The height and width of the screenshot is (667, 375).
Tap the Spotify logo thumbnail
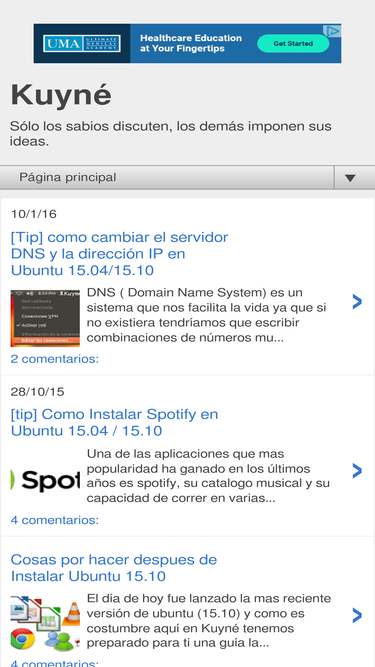pyautogui.click(x=45, y=480)
